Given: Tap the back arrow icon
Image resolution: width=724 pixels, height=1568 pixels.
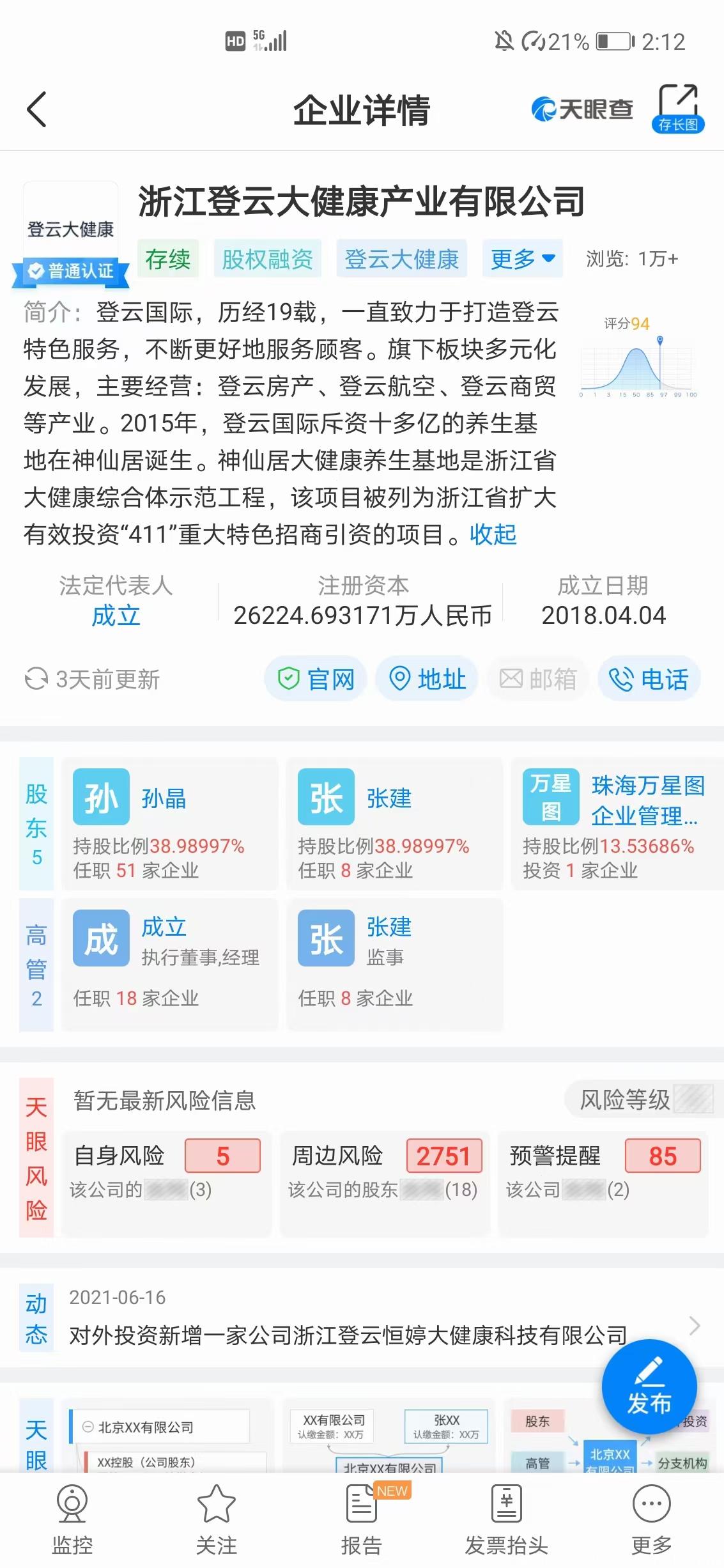Looking at the screenshot, I should click(36, 108).
